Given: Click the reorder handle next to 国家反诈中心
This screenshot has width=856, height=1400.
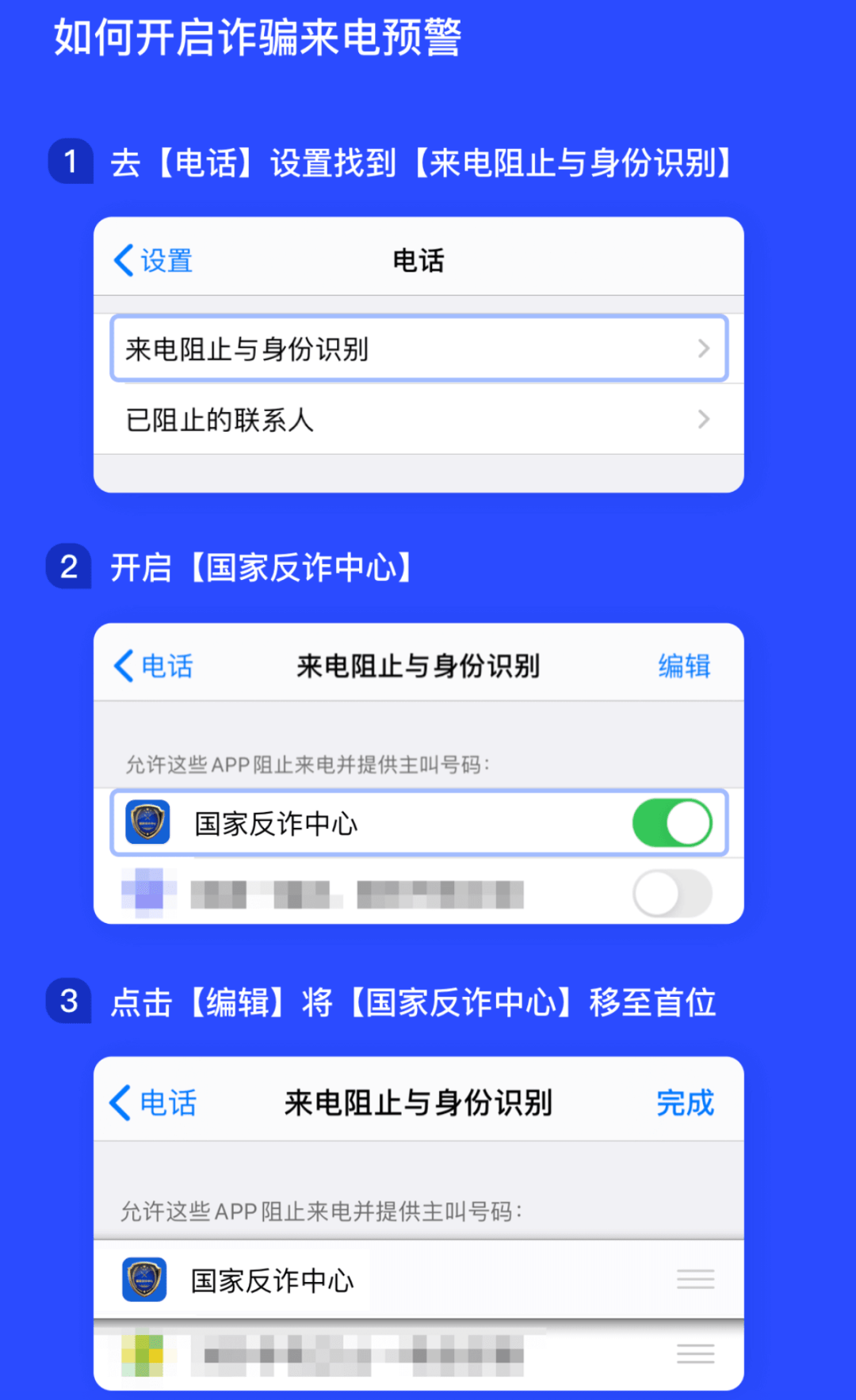Looking at the screenshot, I should click(694, 1279).
